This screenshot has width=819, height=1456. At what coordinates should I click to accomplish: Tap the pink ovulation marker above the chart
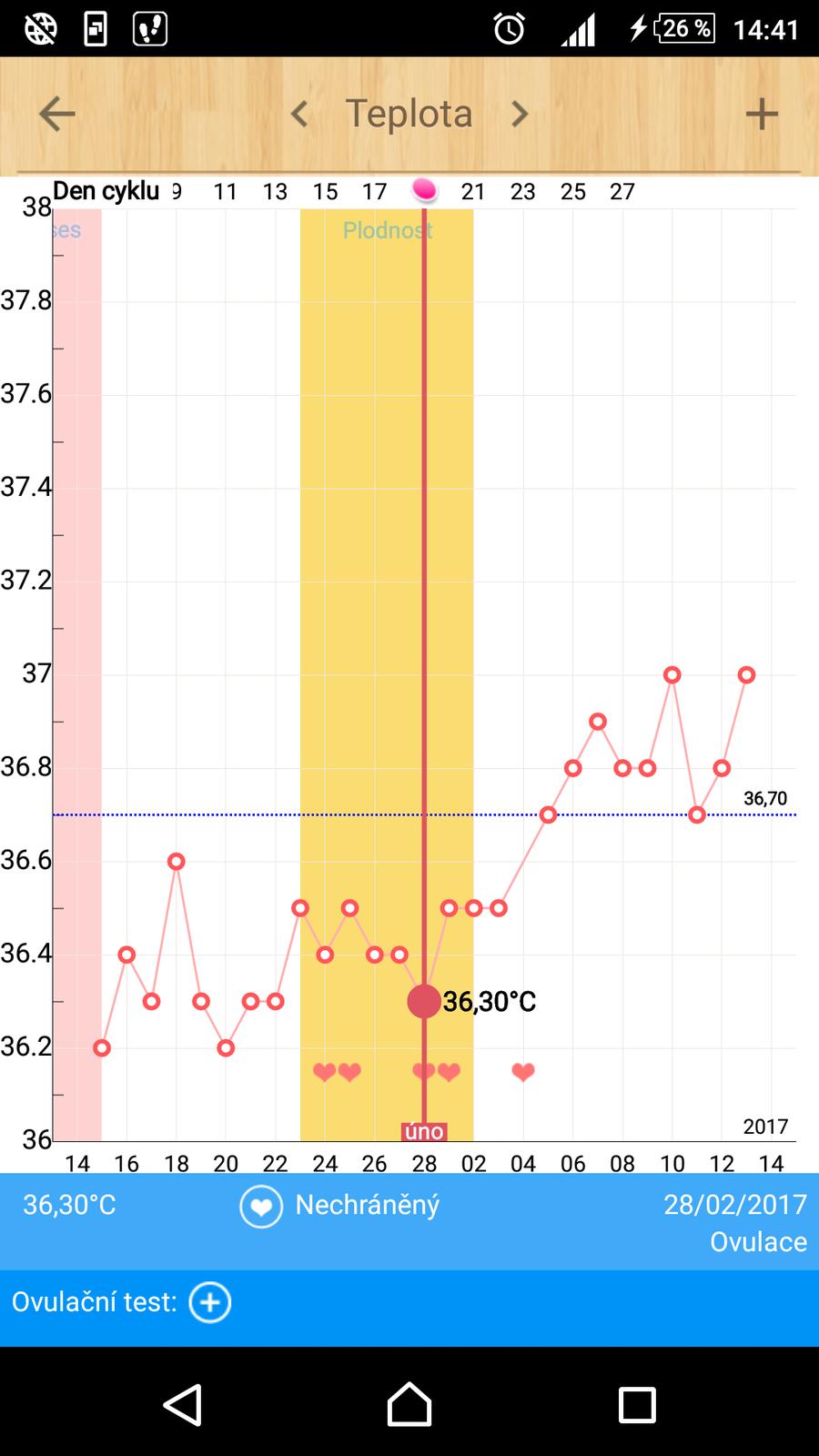tap(424, 190)
